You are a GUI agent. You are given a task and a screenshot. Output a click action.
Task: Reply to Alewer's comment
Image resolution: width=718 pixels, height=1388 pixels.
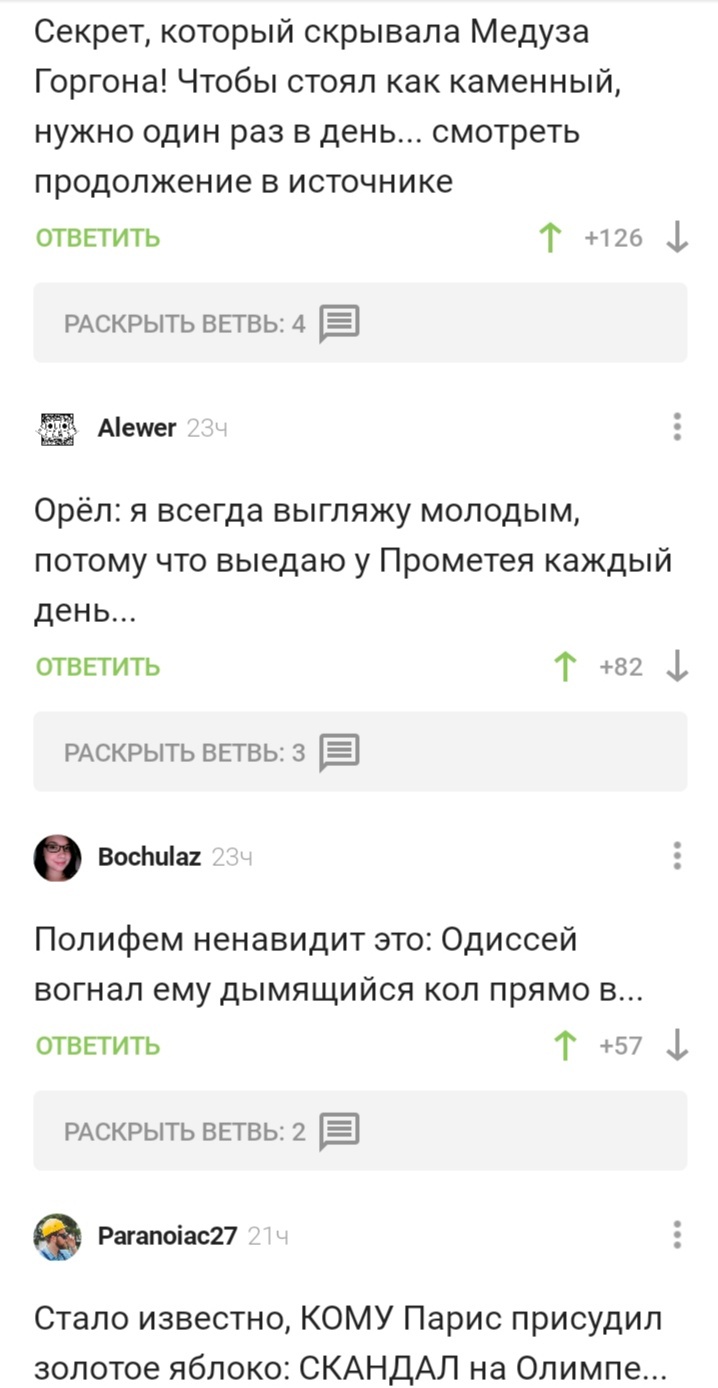98,667
